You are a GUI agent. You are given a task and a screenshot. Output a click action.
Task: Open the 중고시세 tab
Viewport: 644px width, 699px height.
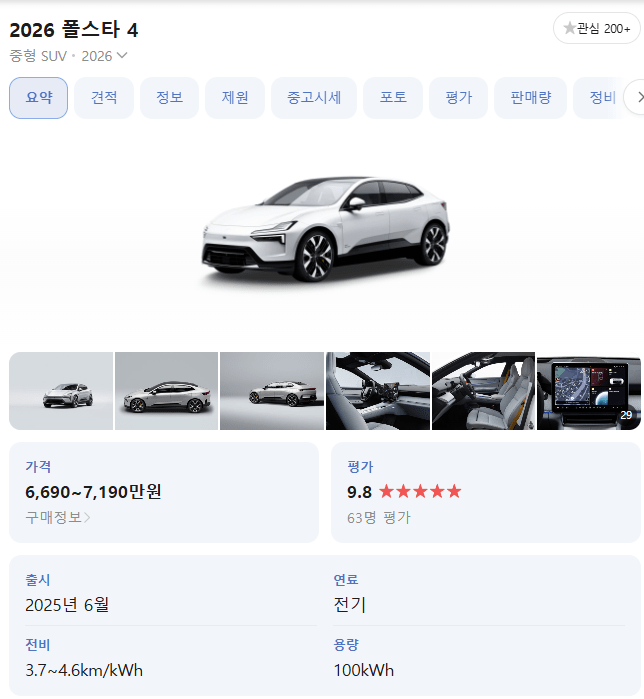point(314,98)
